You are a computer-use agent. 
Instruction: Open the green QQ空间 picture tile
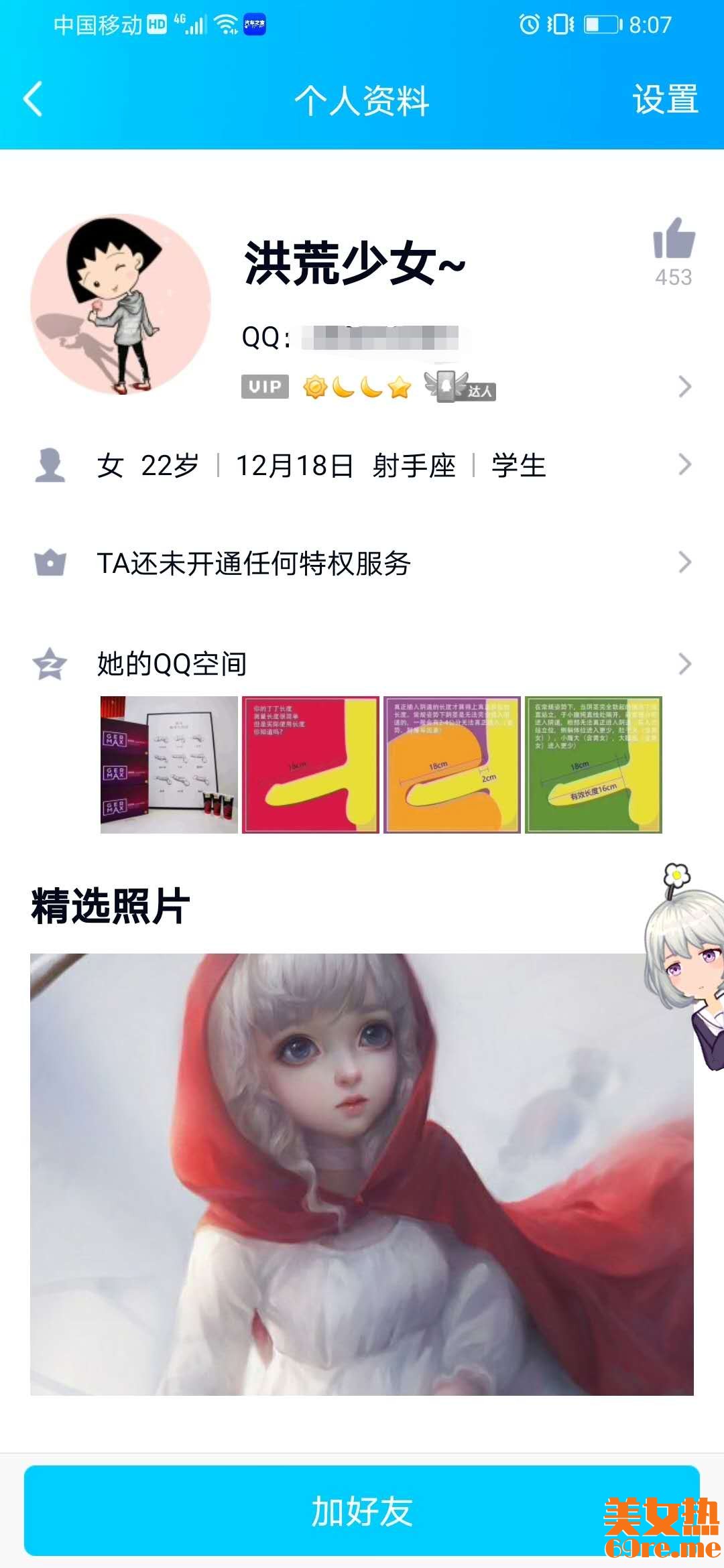click(x=593, y=765)
